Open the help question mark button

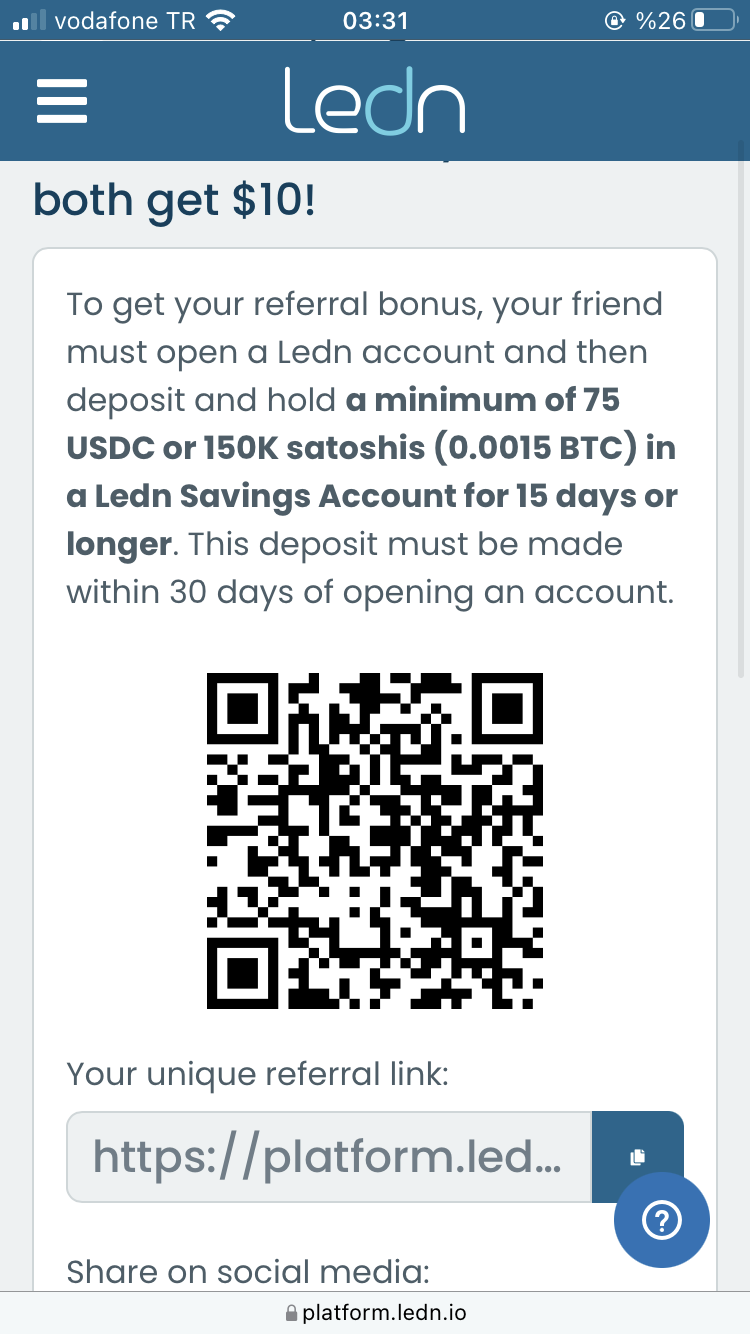click(662, 1220)
